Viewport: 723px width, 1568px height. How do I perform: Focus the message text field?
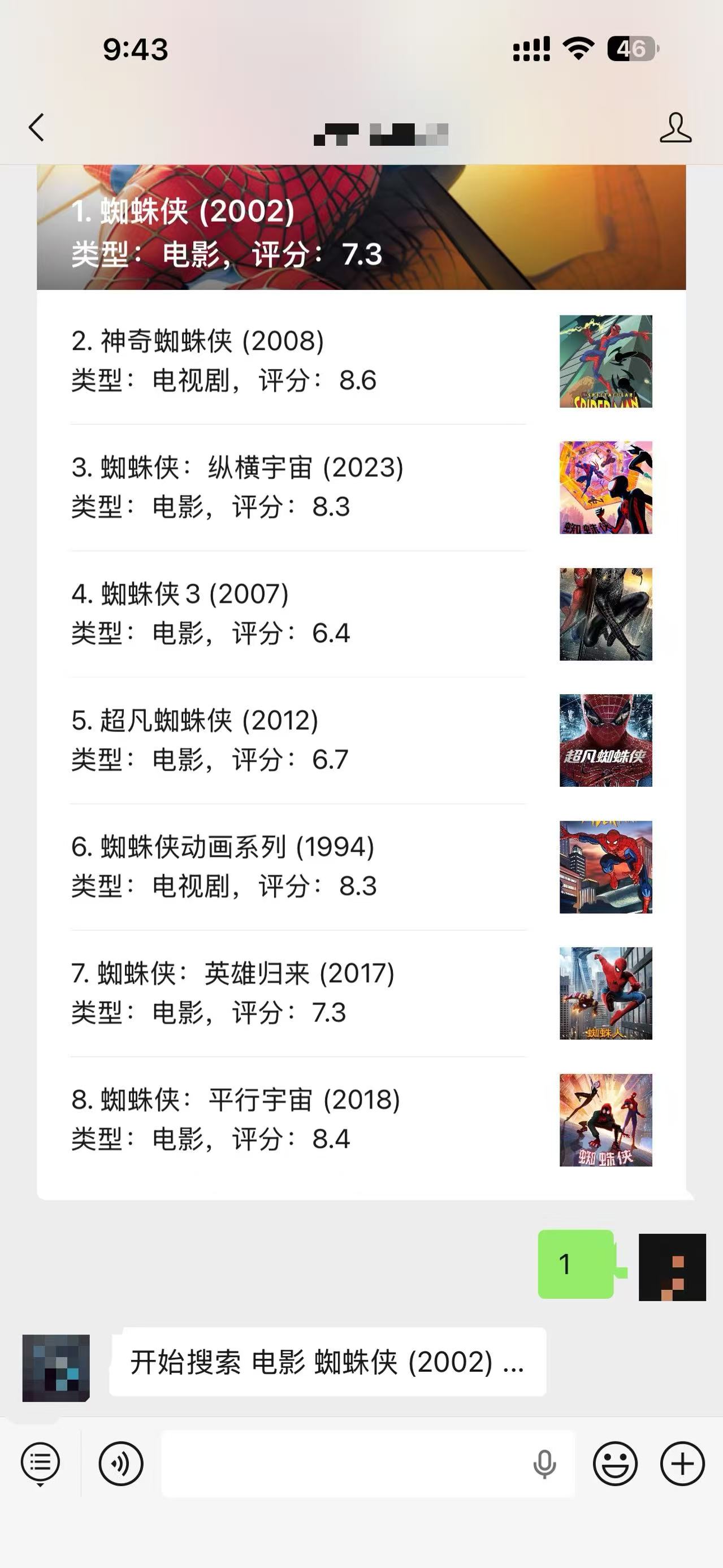tap(341, 1464)
